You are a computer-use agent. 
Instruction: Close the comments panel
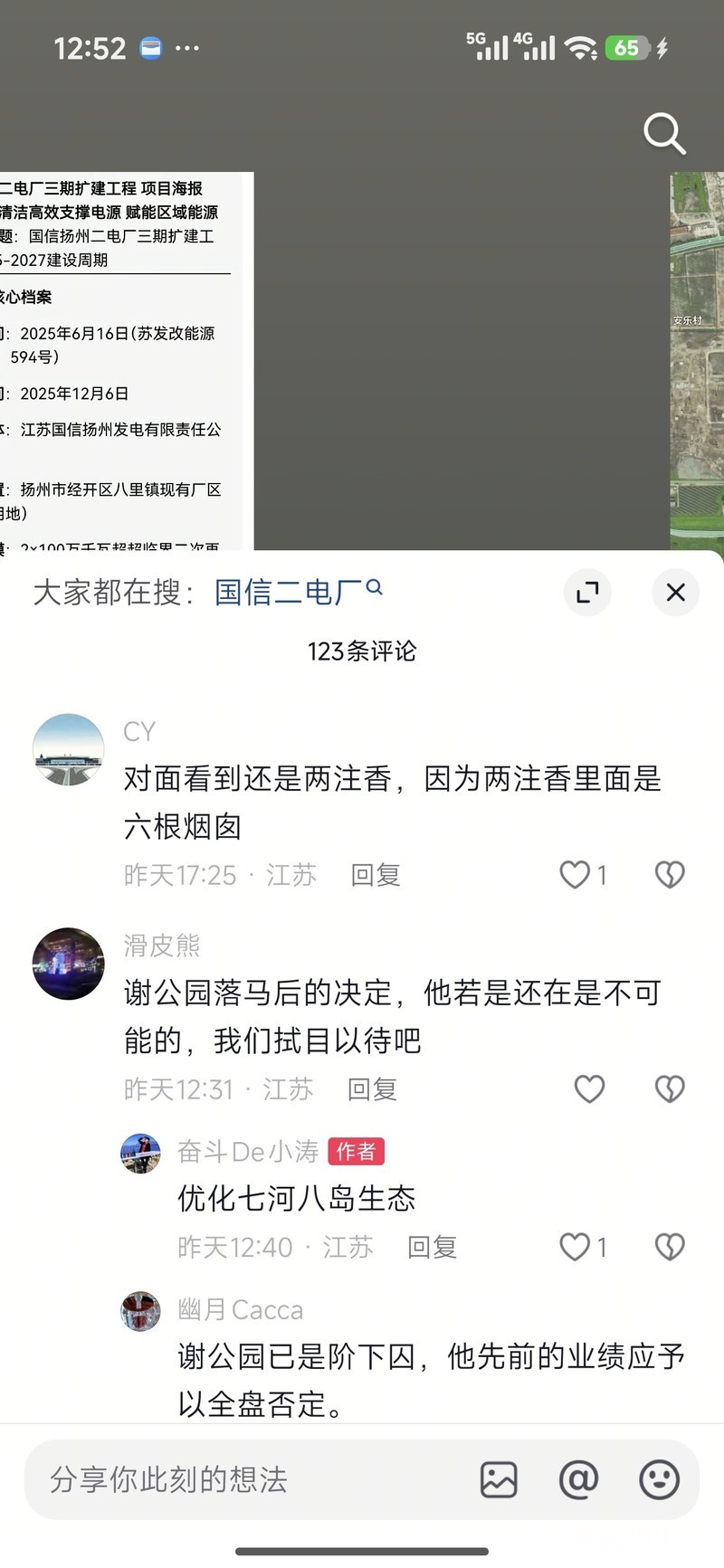pyautogui.click(x=675, y=593)
